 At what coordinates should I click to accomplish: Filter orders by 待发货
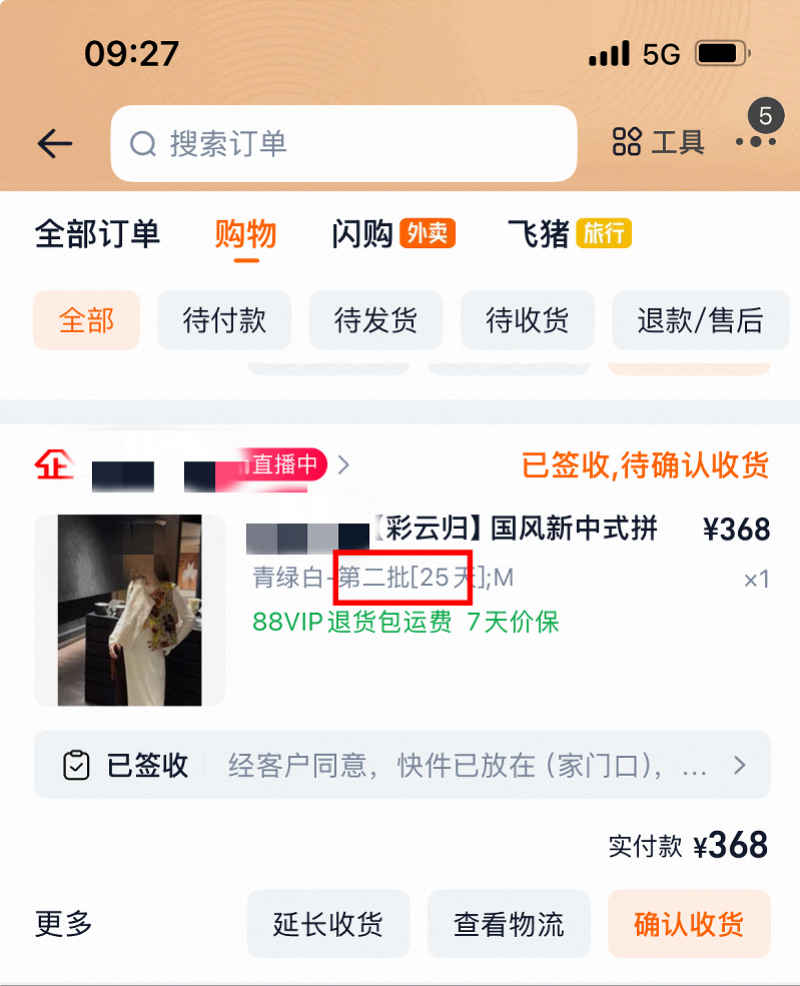click(x=375, y=321)
